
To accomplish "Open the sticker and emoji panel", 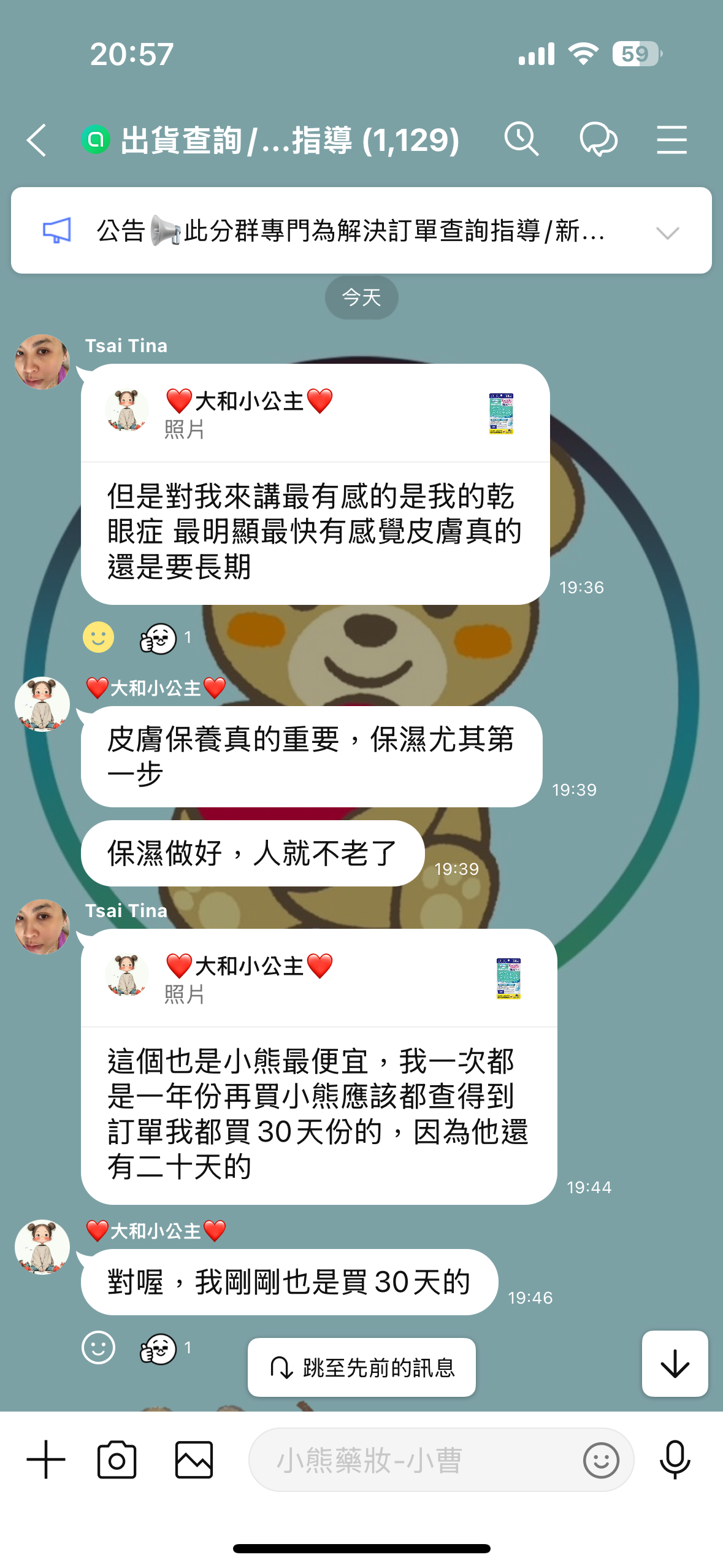I will pos(601,1459).
